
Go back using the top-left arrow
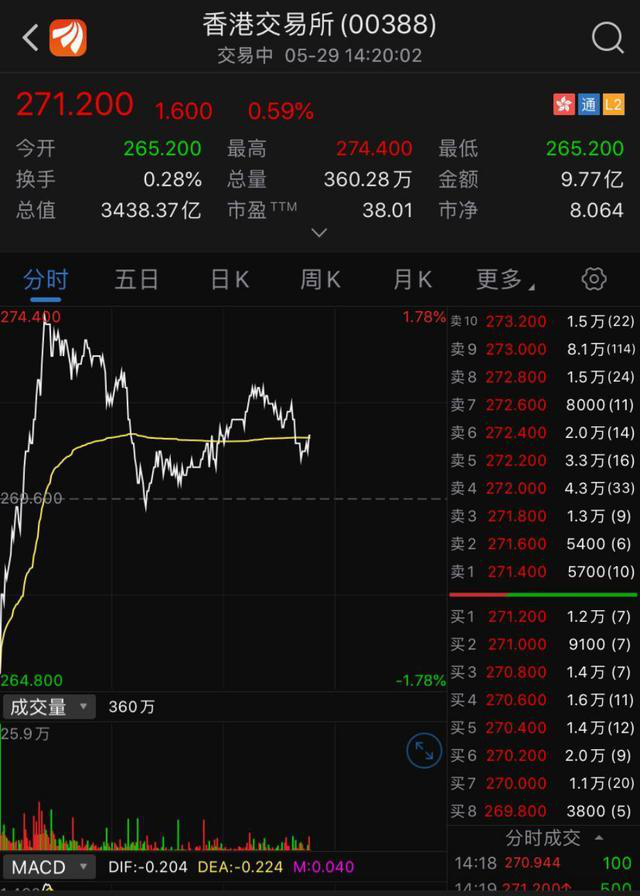click(x=30, y=38)
